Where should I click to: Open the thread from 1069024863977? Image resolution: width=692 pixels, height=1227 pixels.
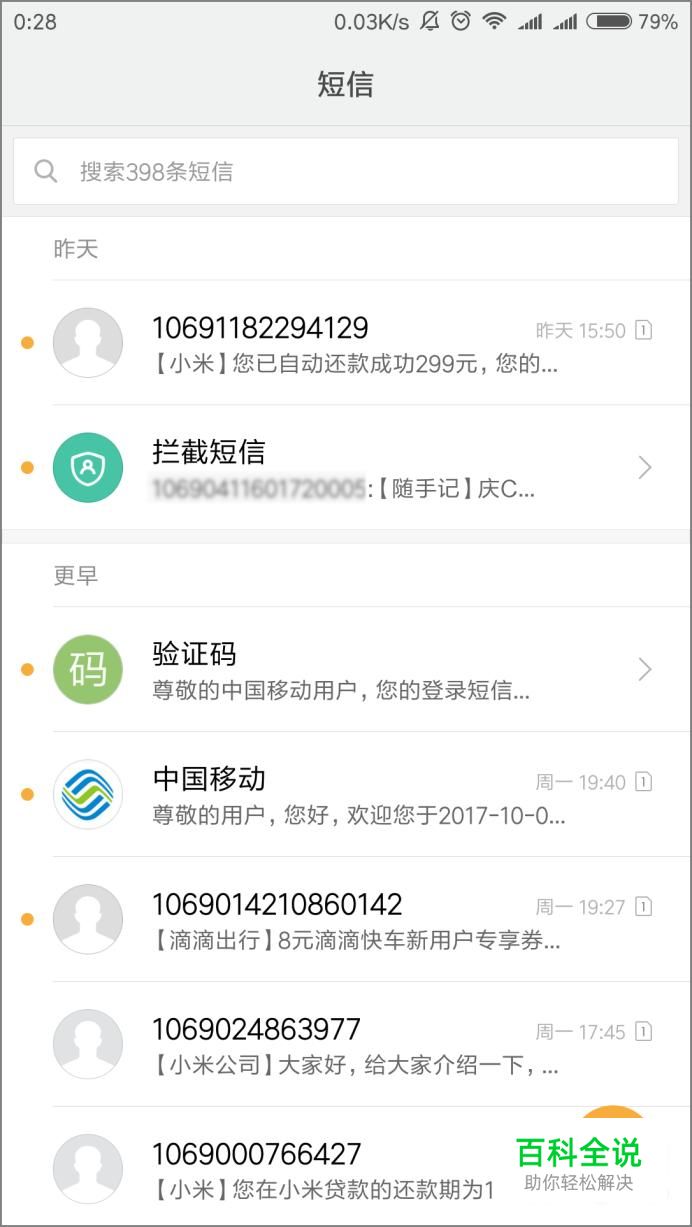tap(346, 1045)
